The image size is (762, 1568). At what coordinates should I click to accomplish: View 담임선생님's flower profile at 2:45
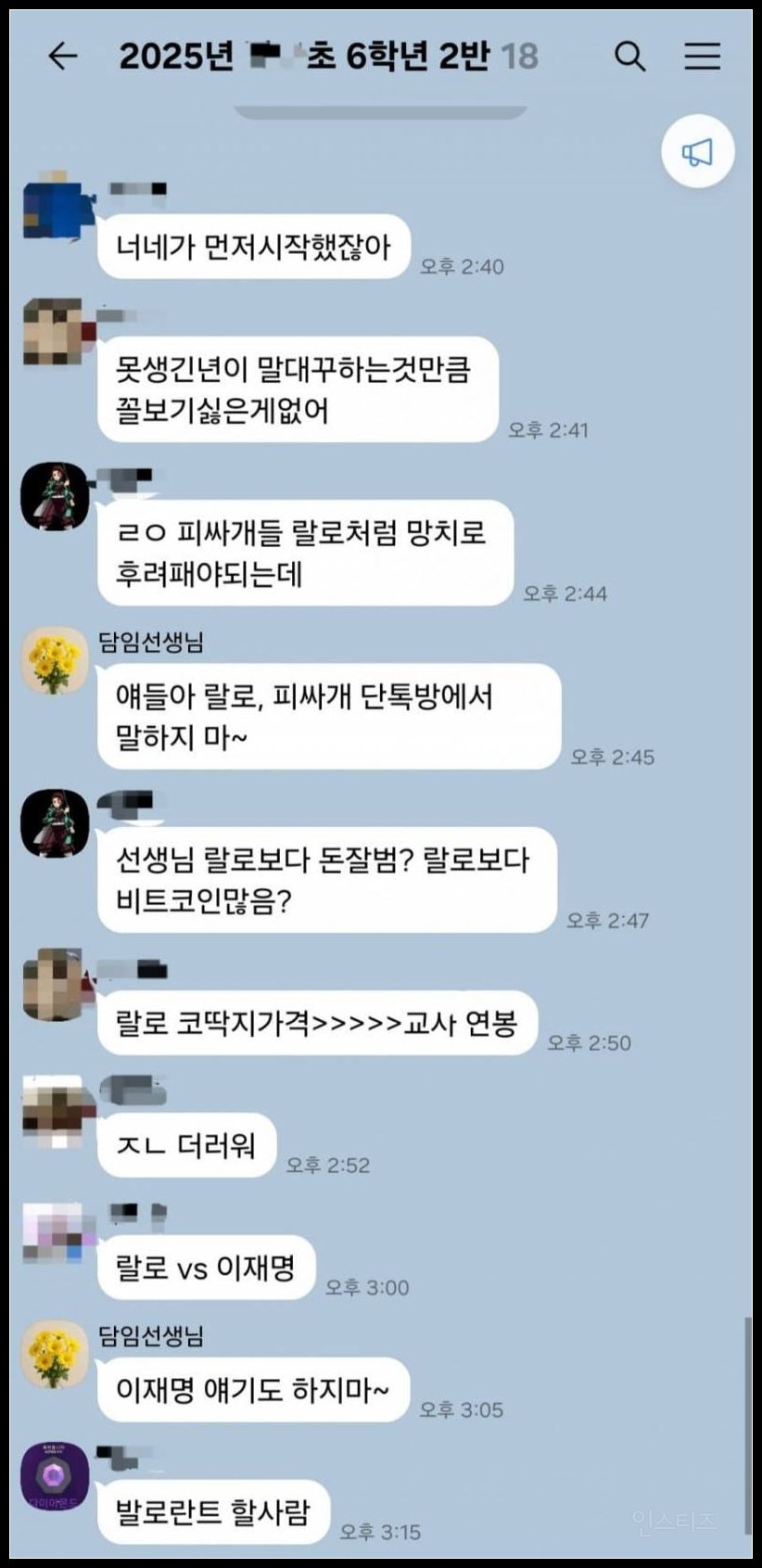point(55,661)
